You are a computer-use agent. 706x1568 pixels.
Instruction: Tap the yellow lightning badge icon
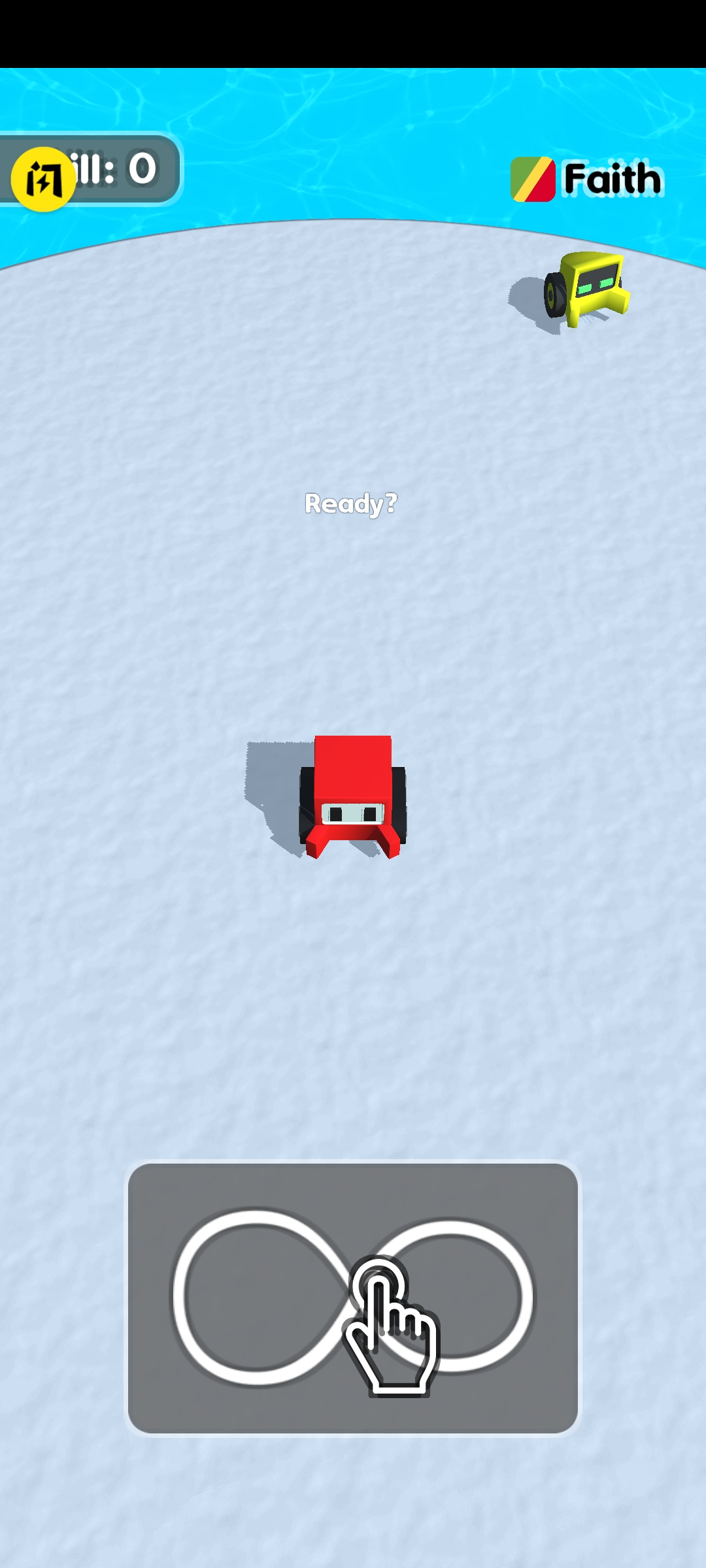[x=43, y=179]
